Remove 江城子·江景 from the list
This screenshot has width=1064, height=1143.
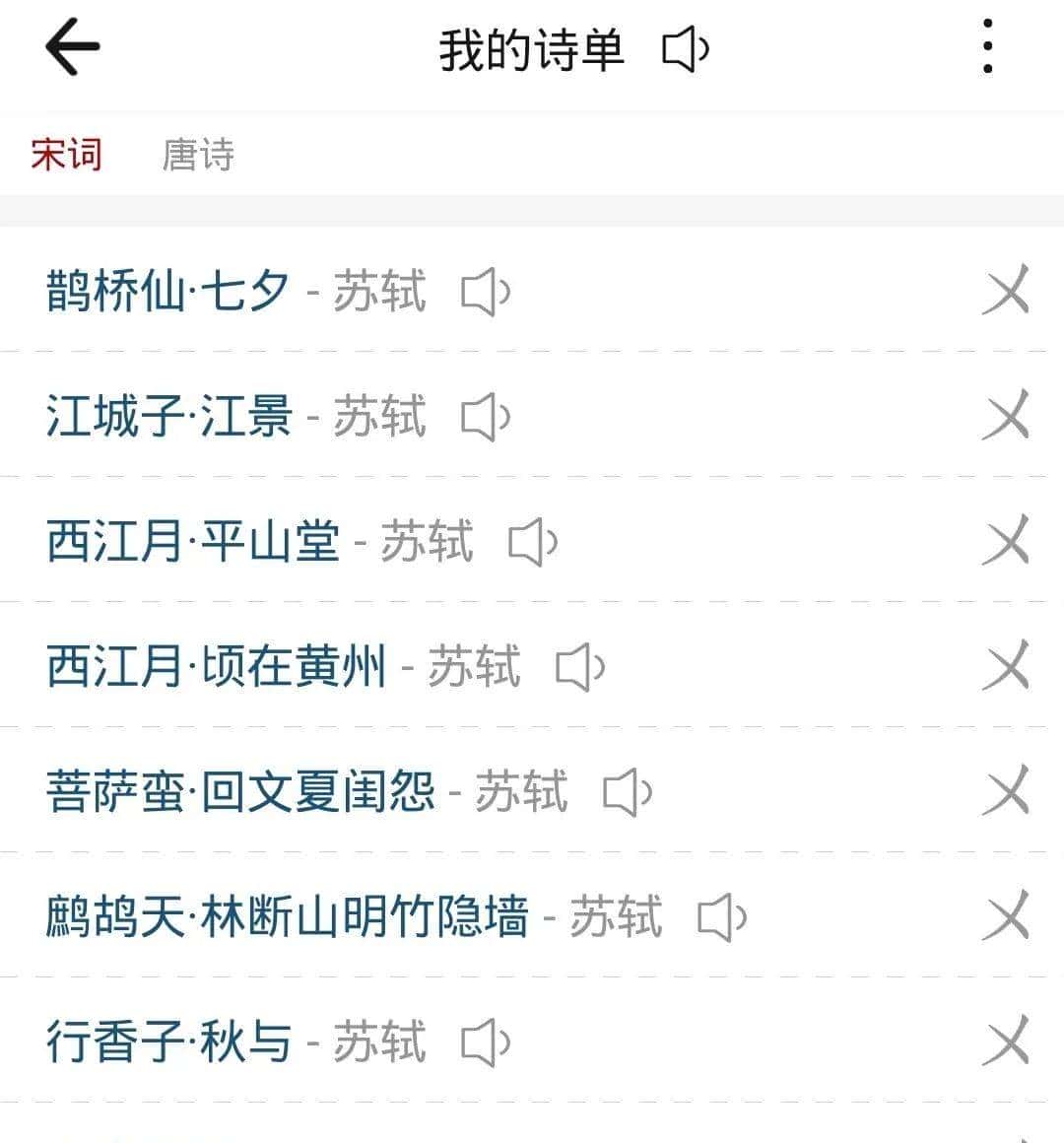coord(1006,415)
